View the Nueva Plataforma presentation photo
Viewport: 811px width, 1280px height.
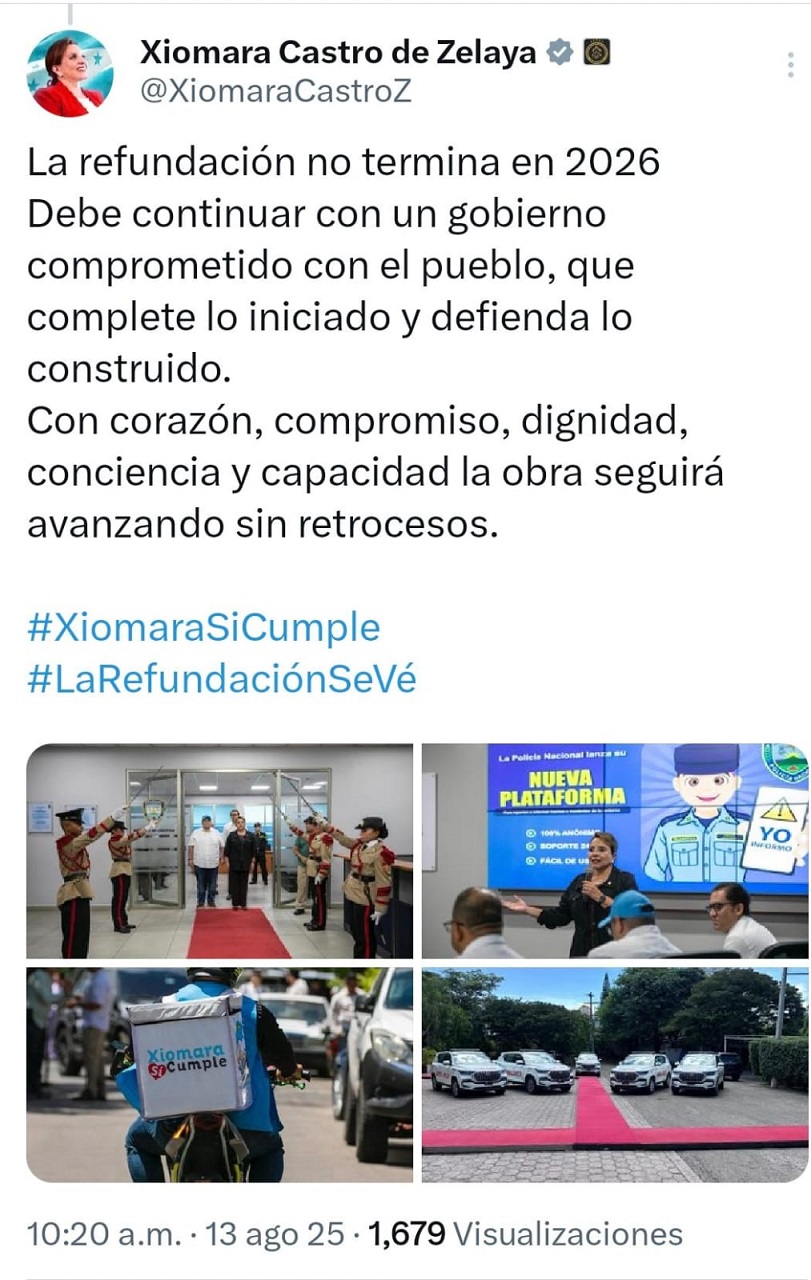(x=614, y=851)
